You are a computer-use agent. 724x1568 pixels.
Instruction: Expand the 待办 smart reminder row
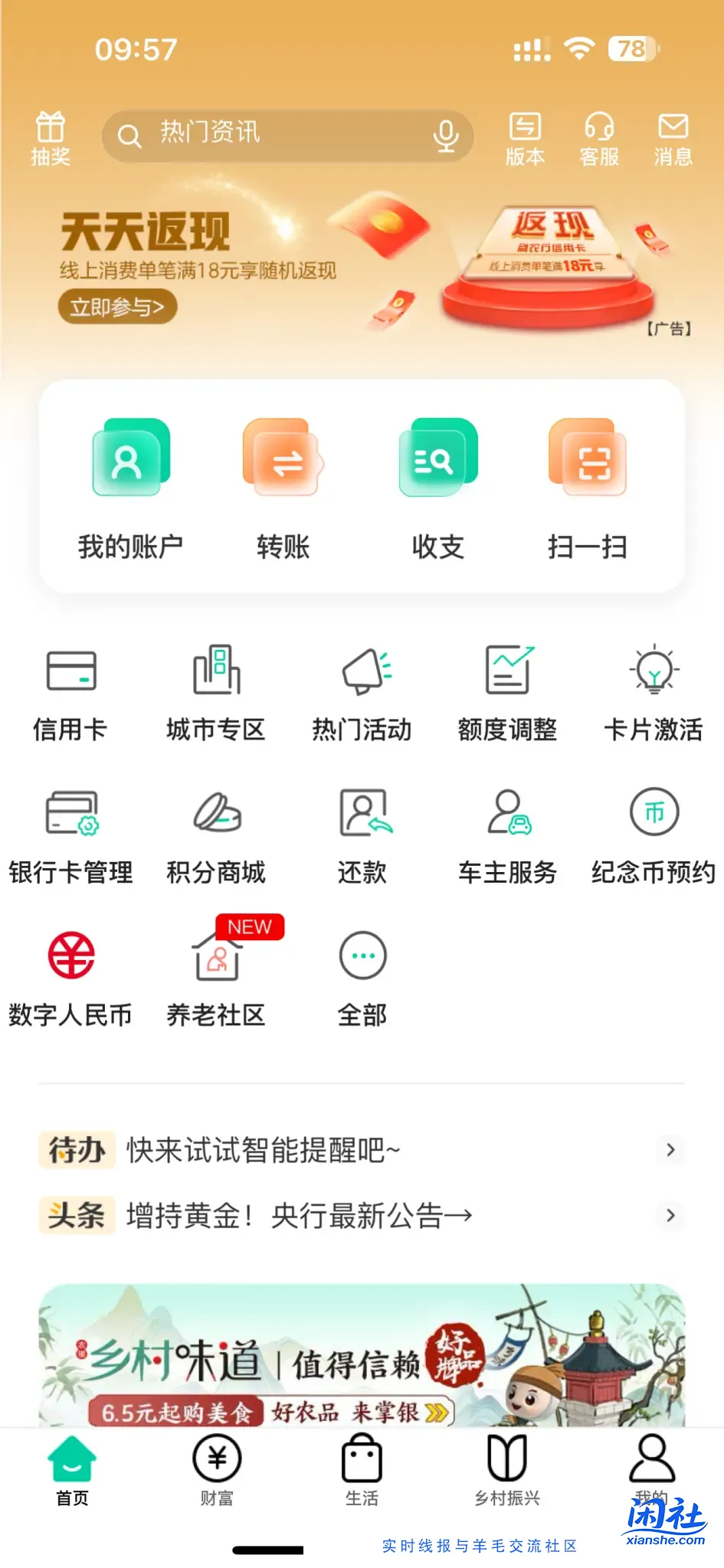pos(362,1149)
